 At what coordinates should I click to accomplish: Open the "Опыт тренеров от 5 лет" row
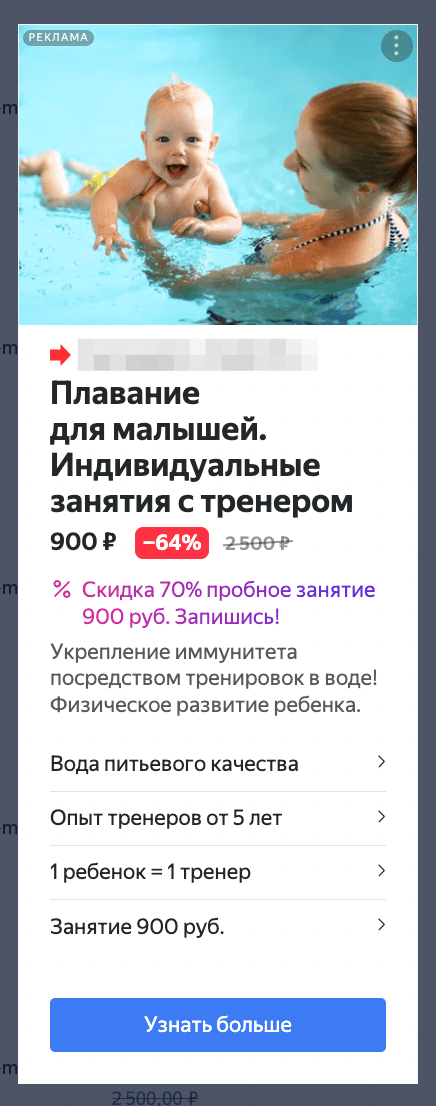click(x=218, y=818)
